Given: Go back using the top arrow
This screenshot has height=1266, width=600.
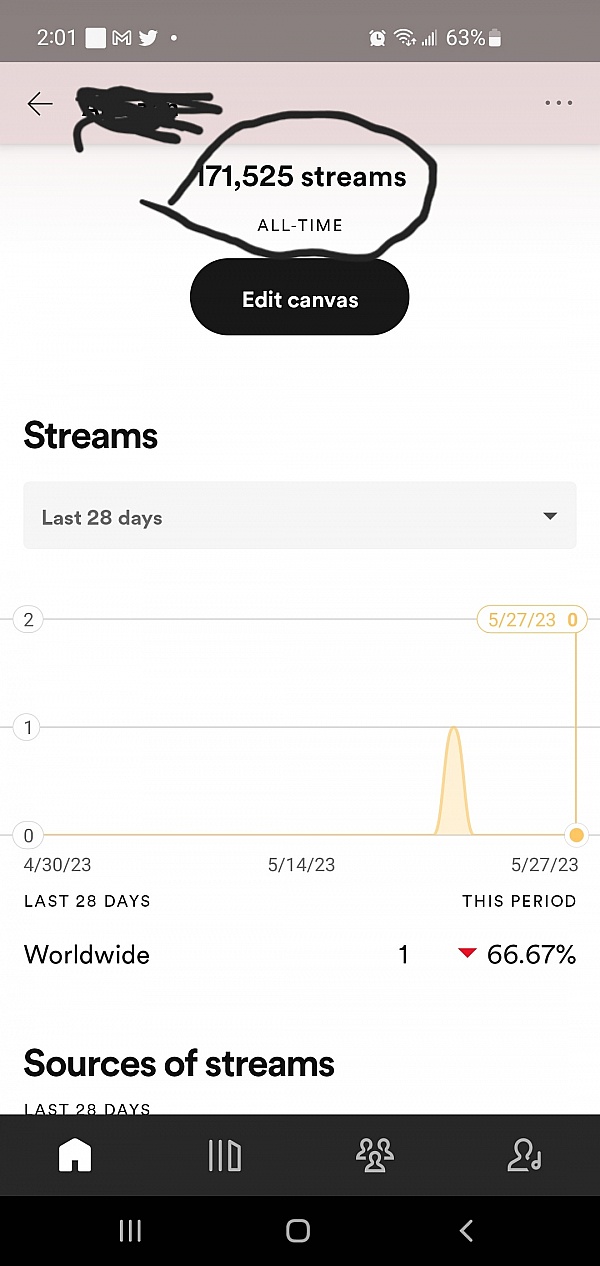Looking at the screenshot, I should coord(40,103).
